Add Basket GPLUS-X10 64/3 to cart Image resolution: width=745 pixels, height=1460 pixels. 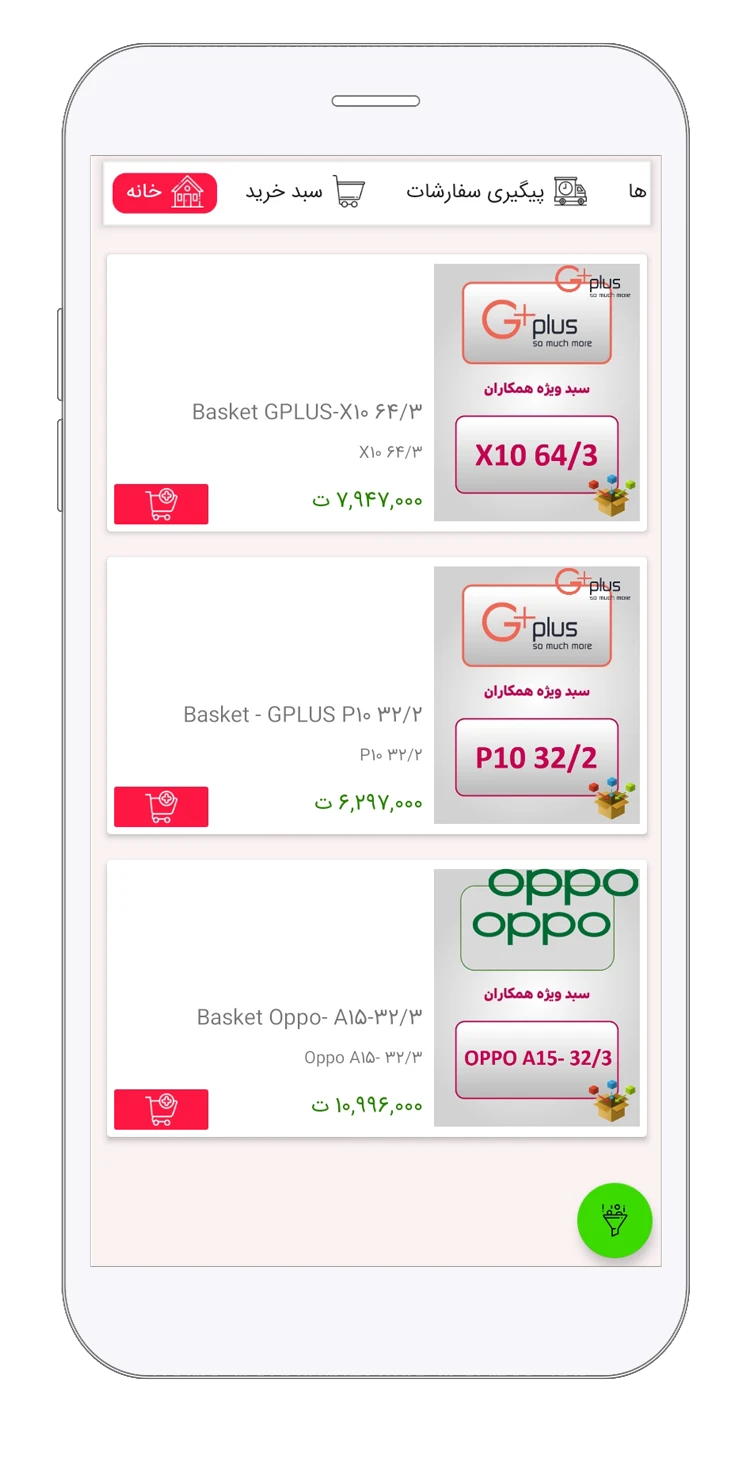(x=161, y=504)
